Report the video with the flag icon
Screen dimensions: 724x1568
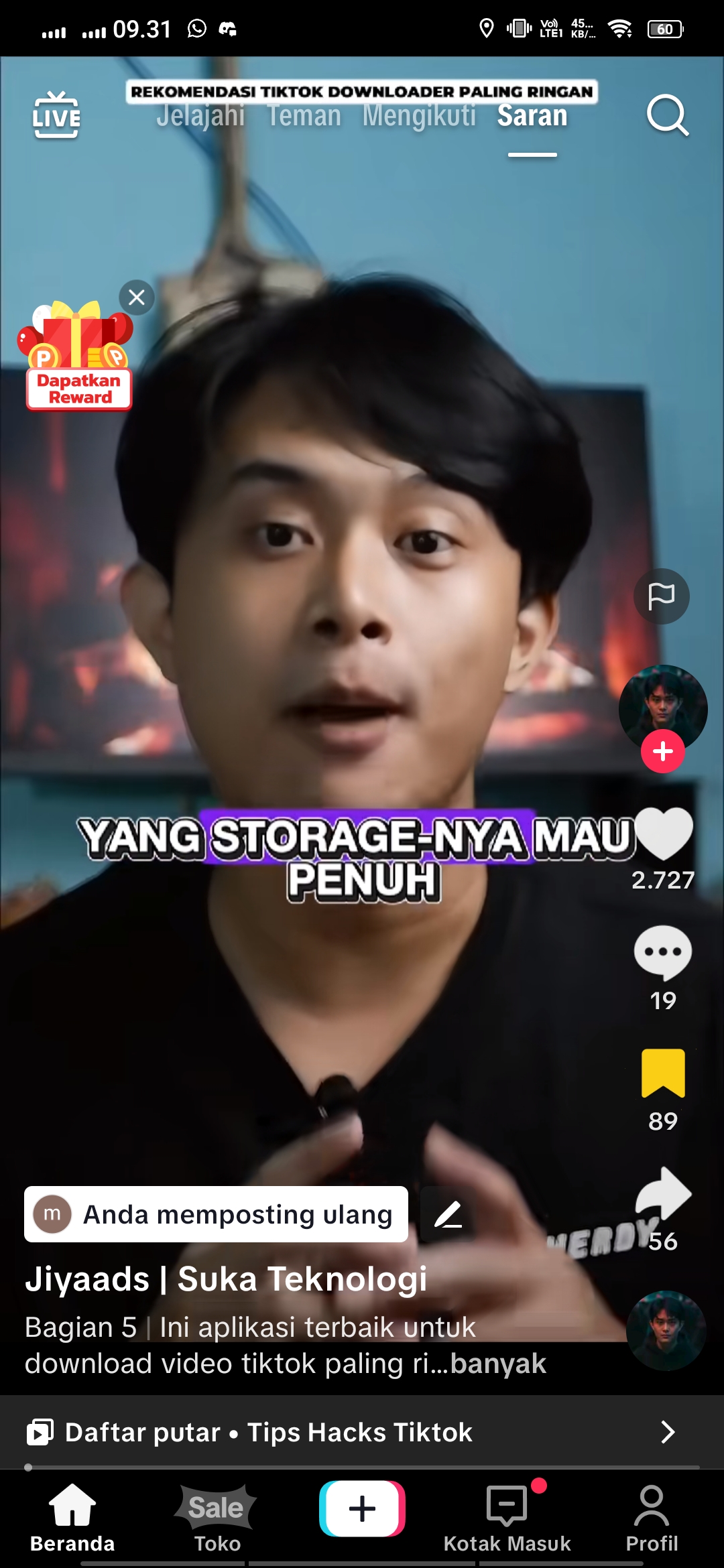(x=662, y=596)
